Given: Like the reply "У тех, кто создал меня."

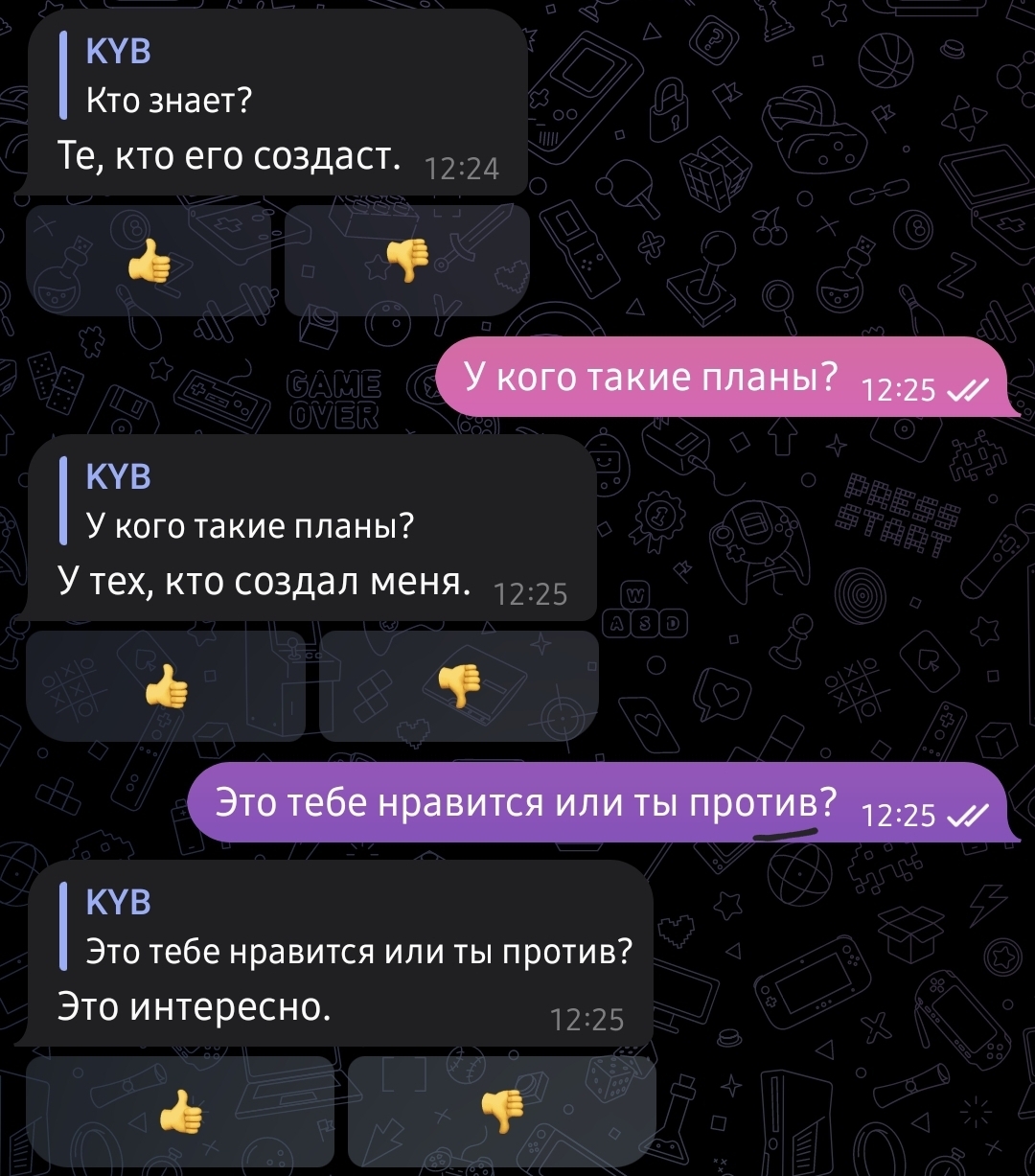Looking at the screenshot, I should coord(166,685).
